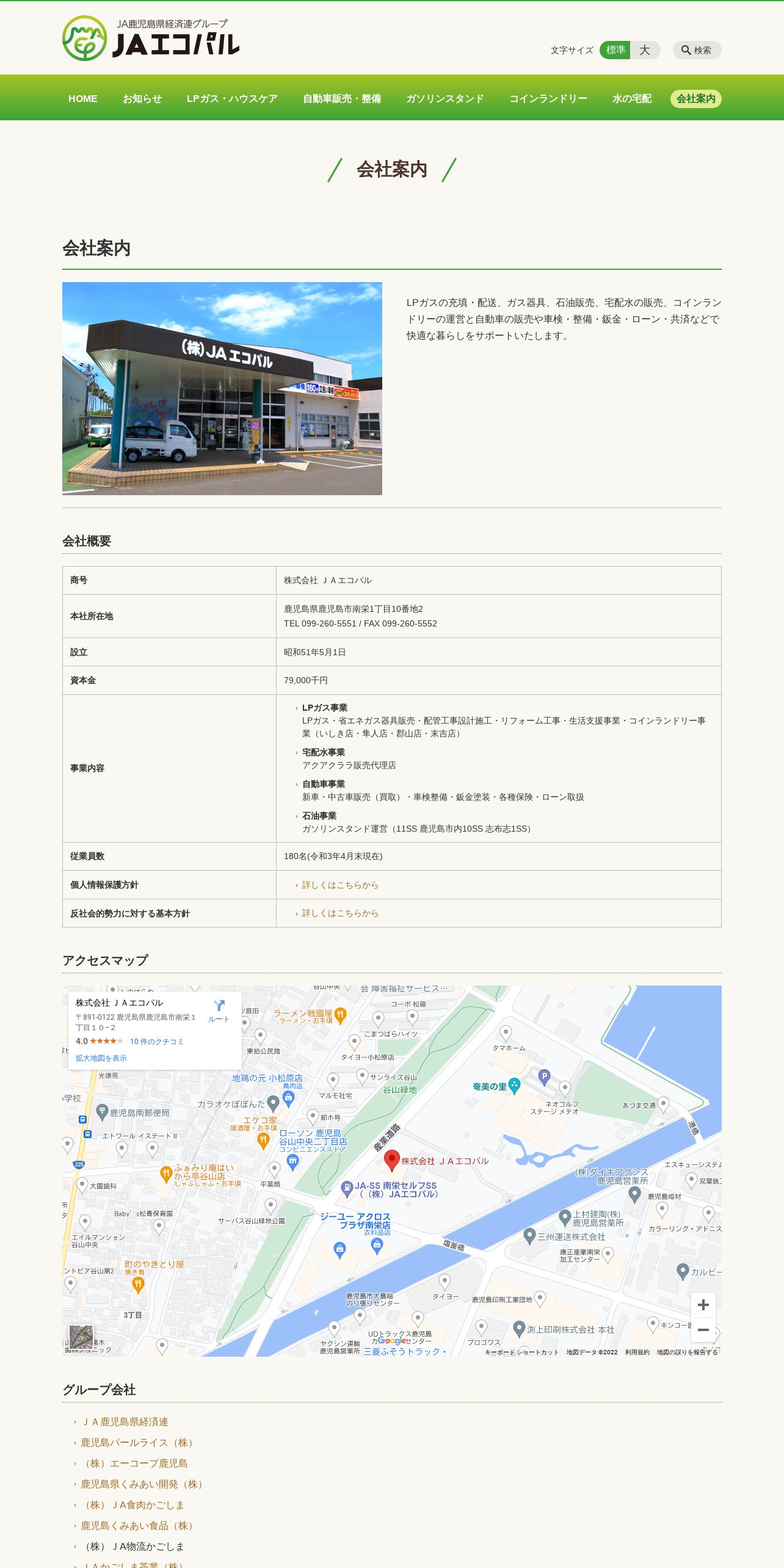Open 拡大地図を表示 link
Image resolution: width=784 pixels, height=1568 pixels.
tap(101, 1058)
